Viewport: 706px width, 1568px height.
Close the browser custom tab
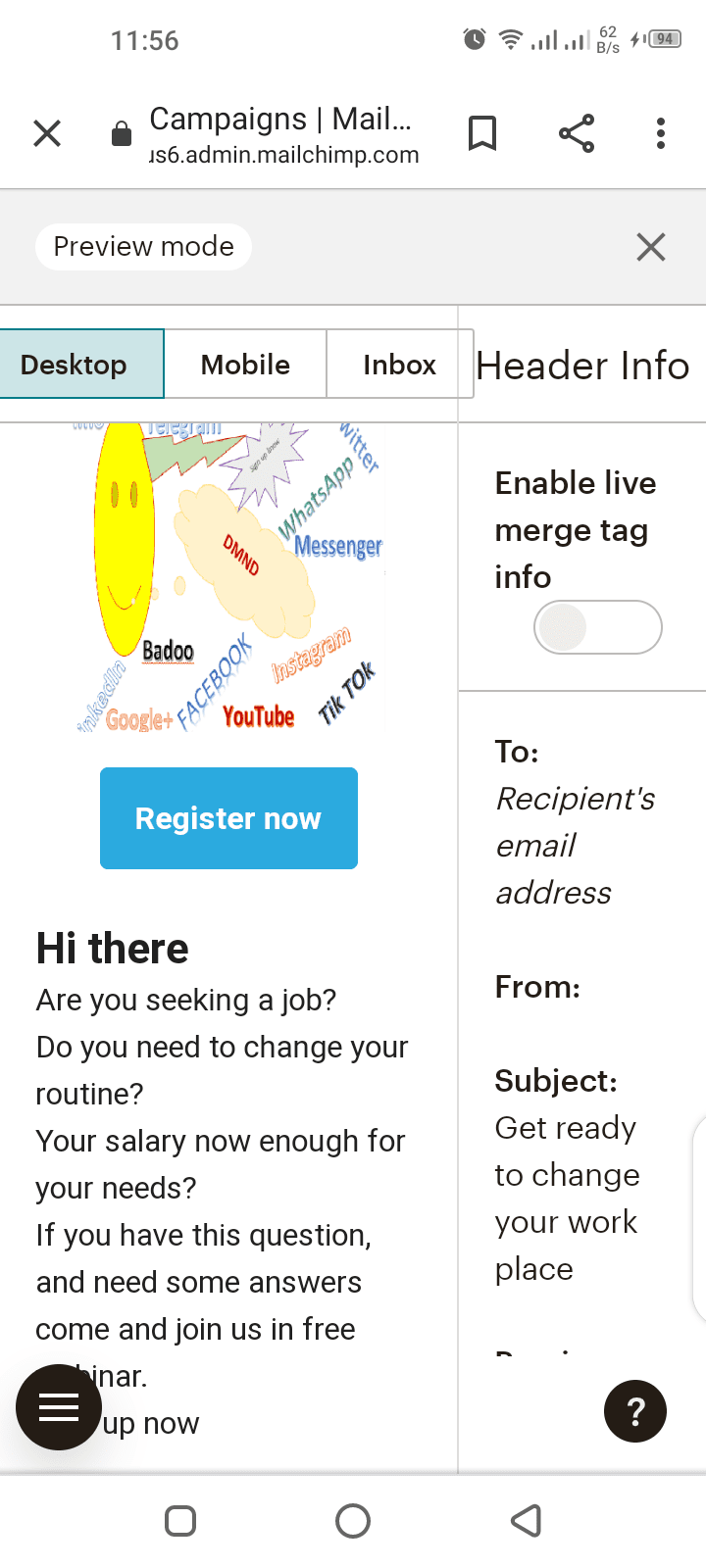click(x=47, y=133)
